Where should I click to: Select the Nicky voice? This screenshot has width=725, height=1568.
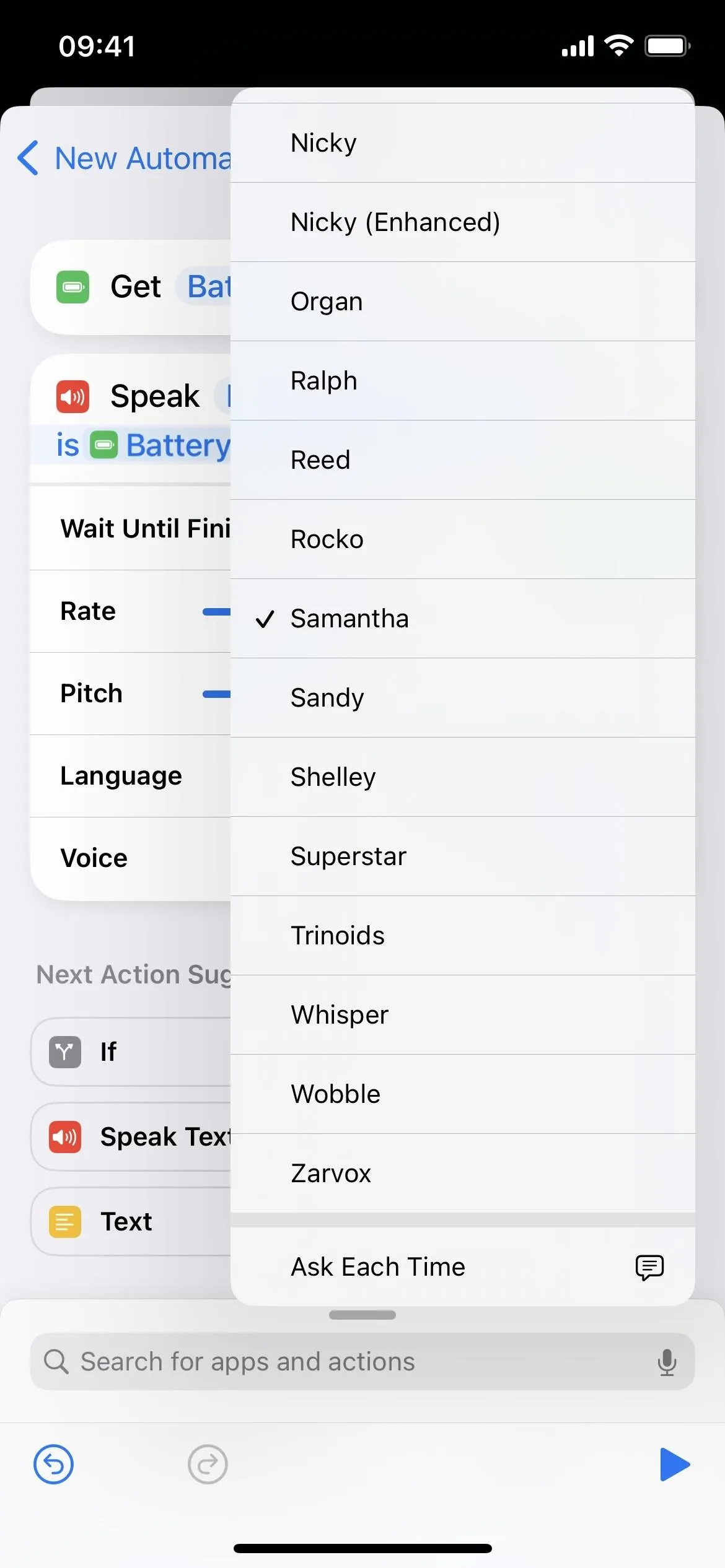coord(462,143)
